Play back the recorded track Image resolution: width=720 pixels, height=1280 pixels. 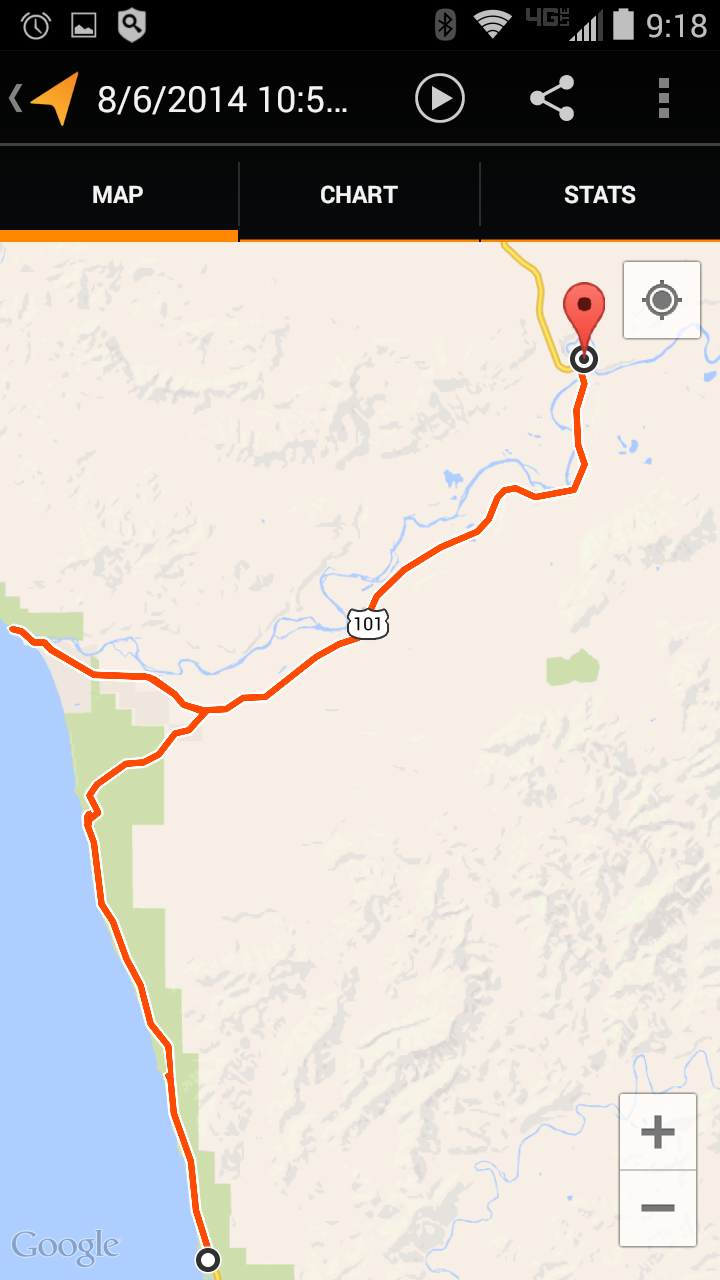coord(440,99)
